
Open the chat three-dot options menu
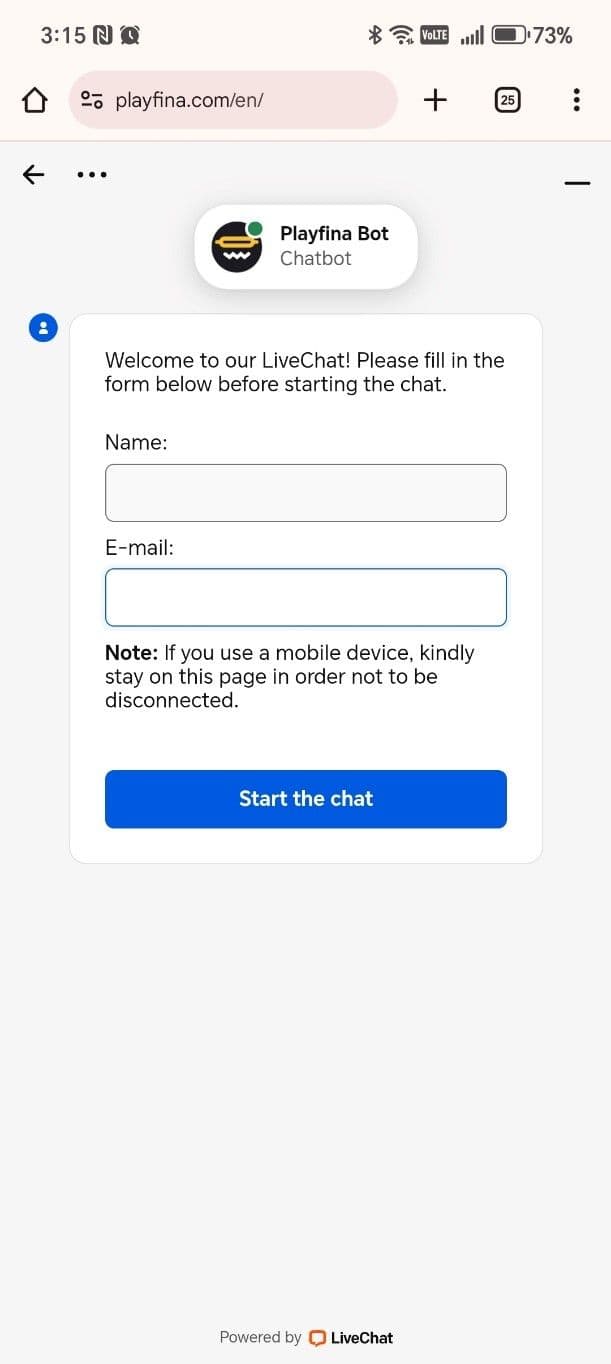(x=92, y=175)
